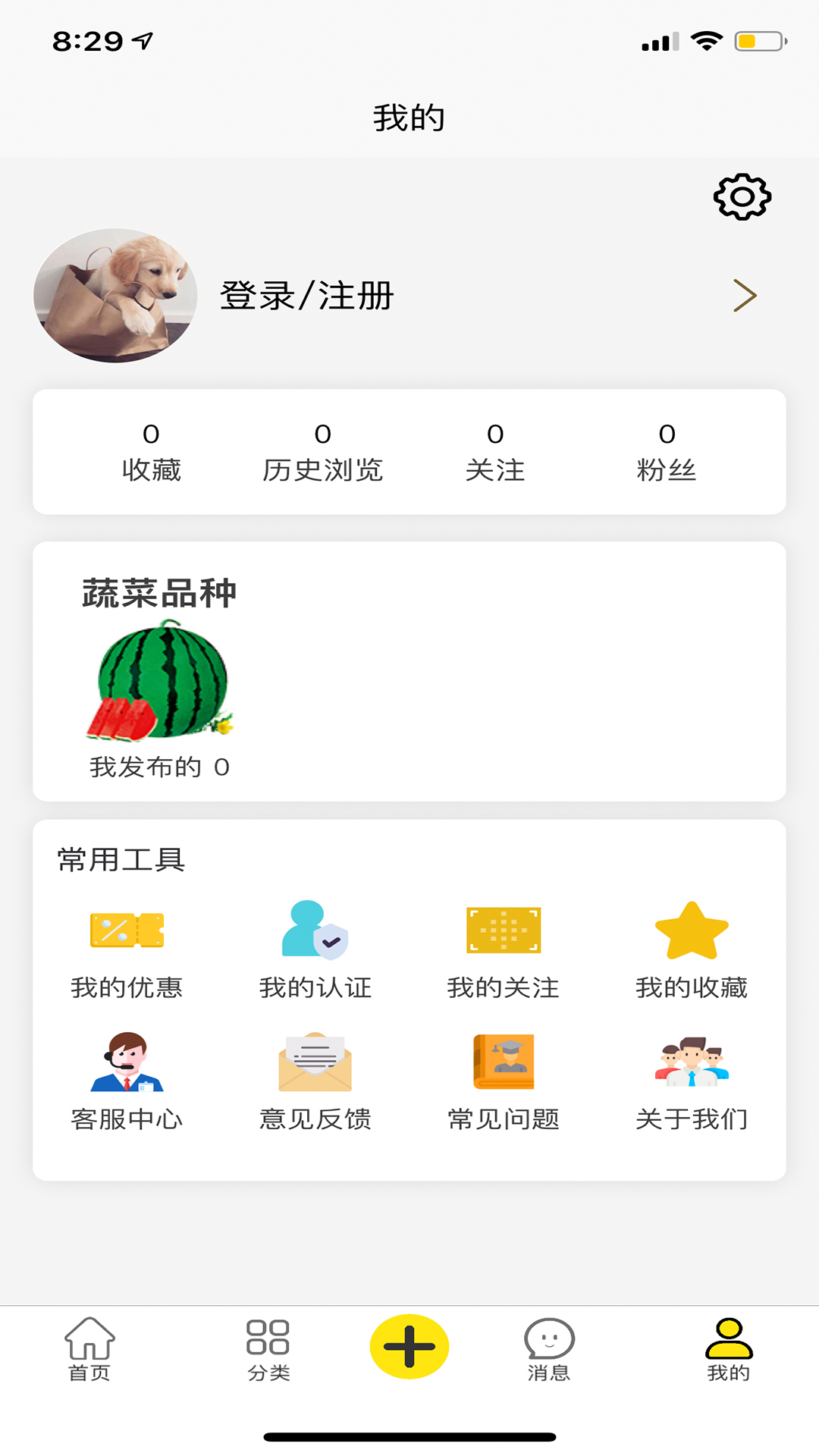
Task: Switch to the 消息 tab
Action: [x=549, y=1349]
